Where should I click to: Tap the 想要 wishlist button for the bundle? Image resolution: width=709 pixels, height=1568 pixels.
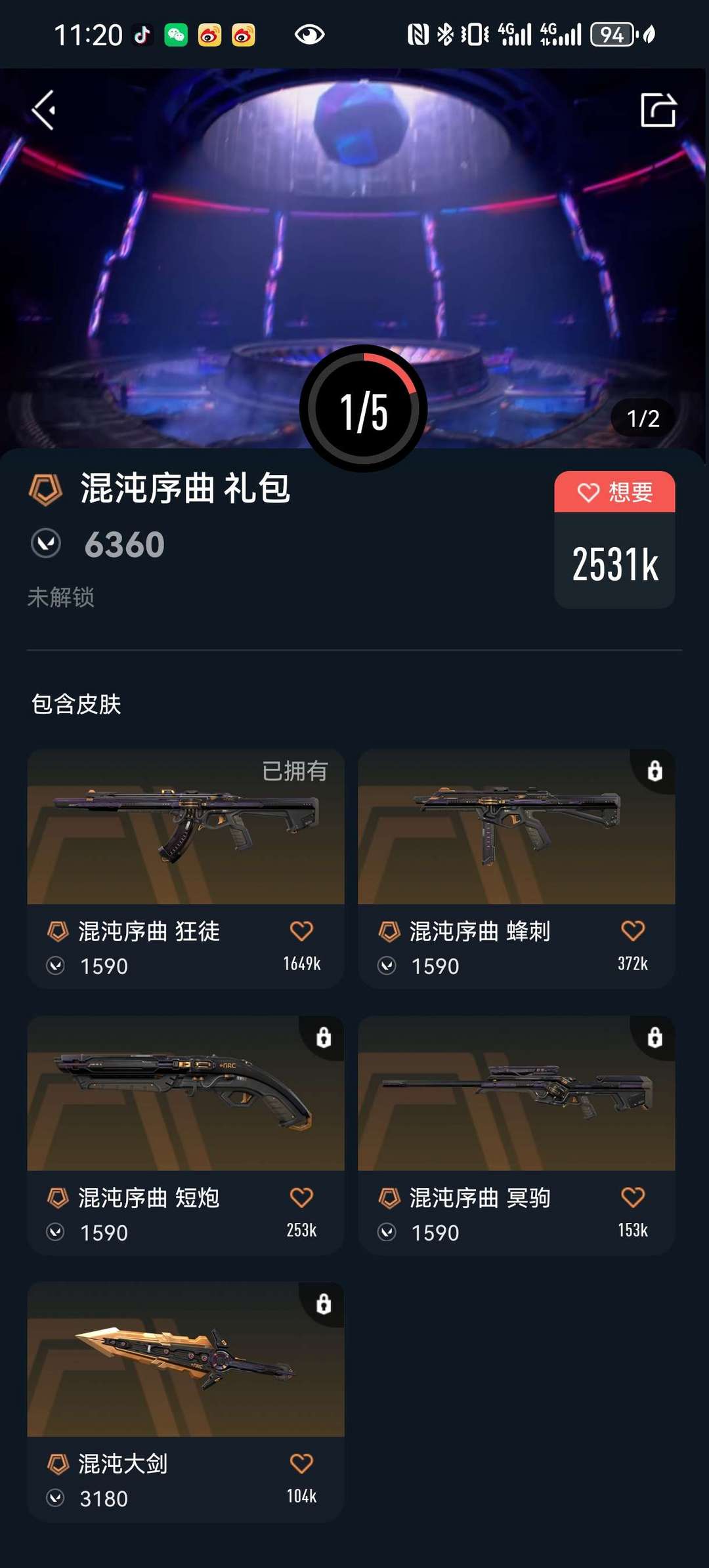pyautogui.click(x=614, y=492)
